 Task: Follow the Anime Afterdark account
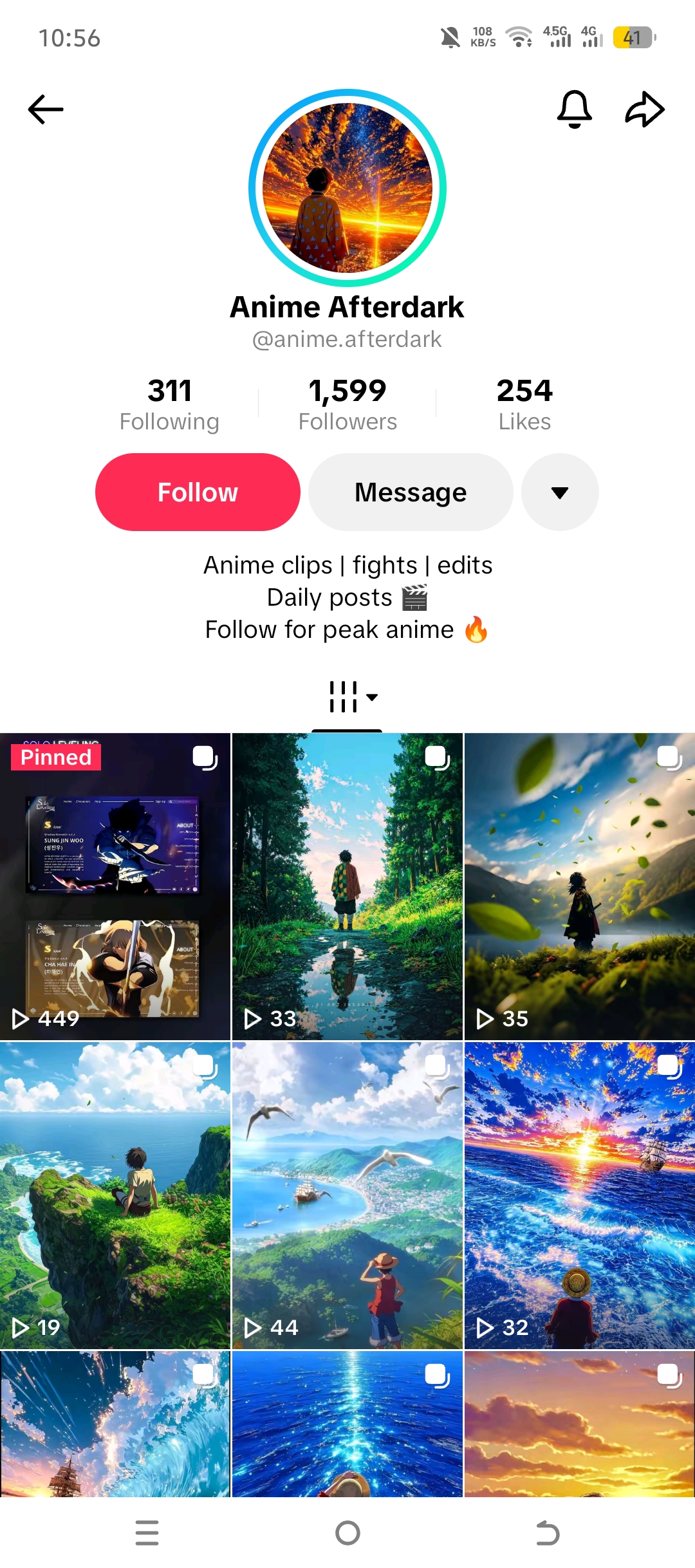tap(197, 492)
